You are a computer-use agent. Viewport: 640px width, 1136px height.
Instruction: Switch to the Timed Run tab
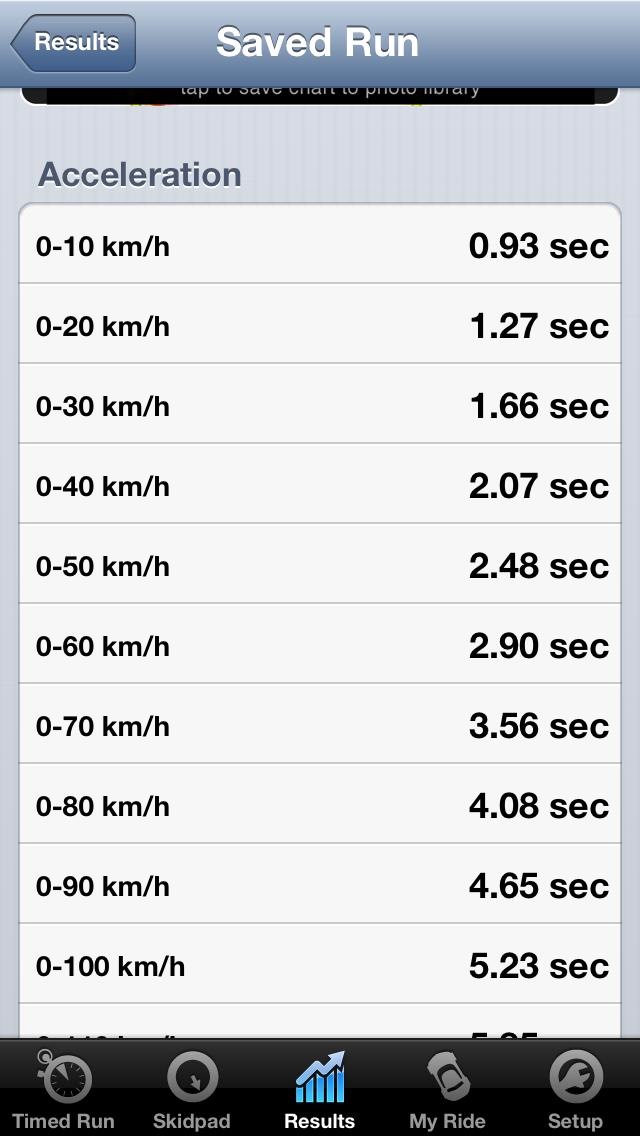[64, 1090]
